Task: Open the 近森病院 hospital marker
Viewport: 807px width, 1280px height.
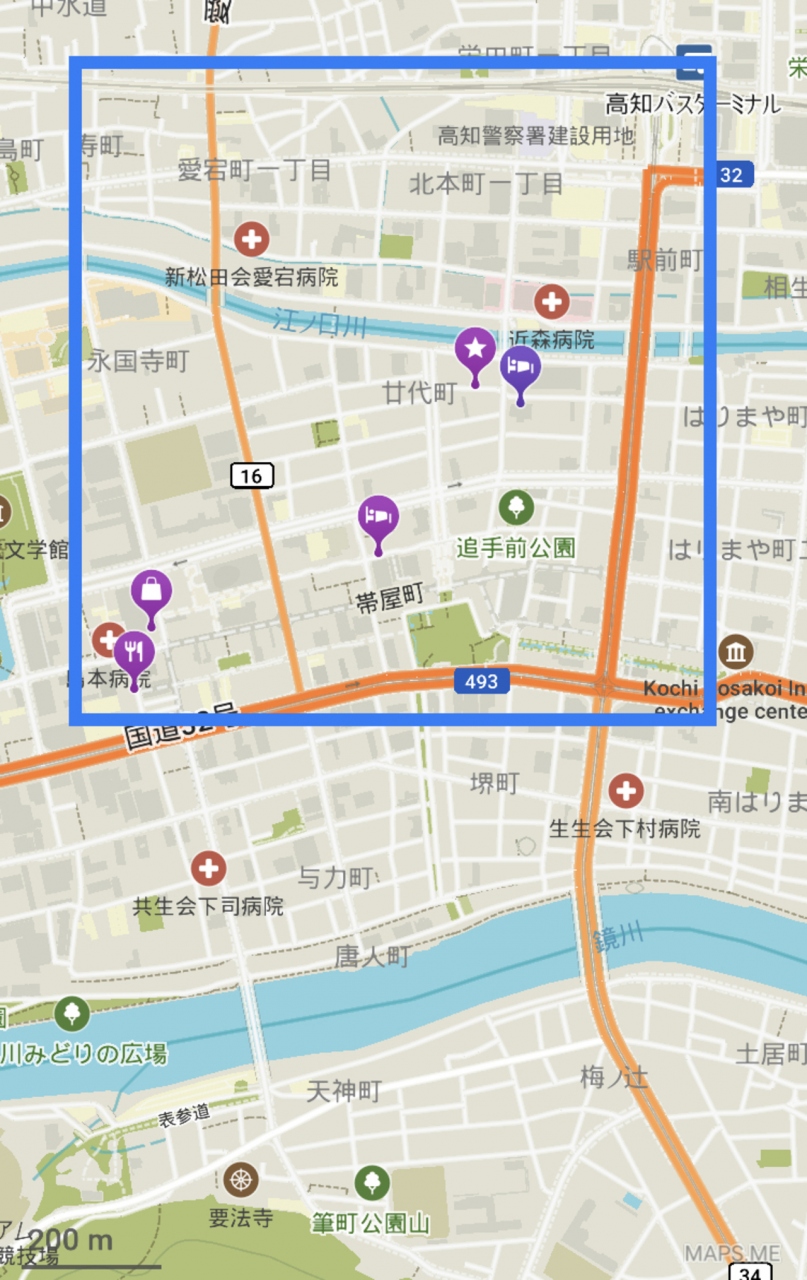Action: click(550, 301)
